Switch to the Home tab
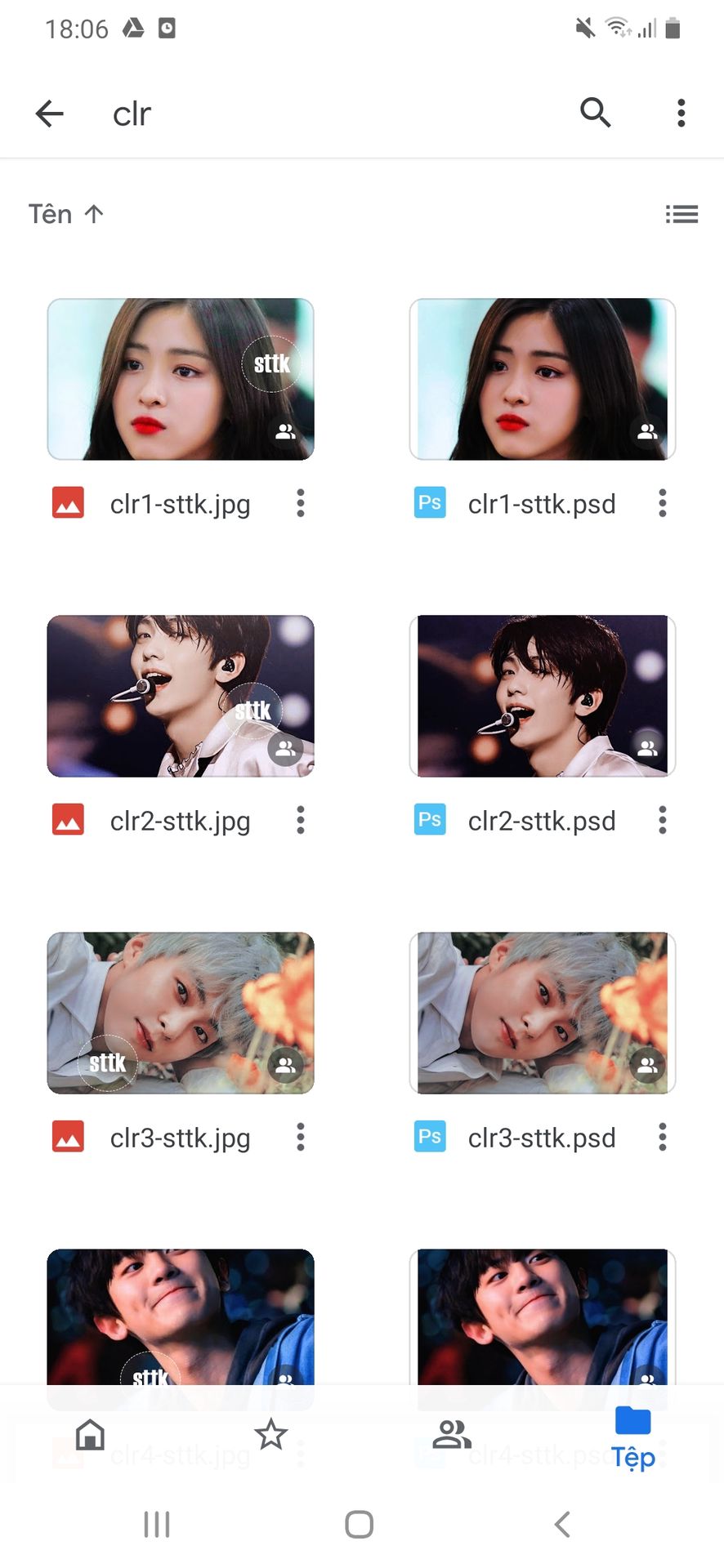The width and height of the screenshot is (724, 1568). pyautogui.click(x=90, y=1434)
